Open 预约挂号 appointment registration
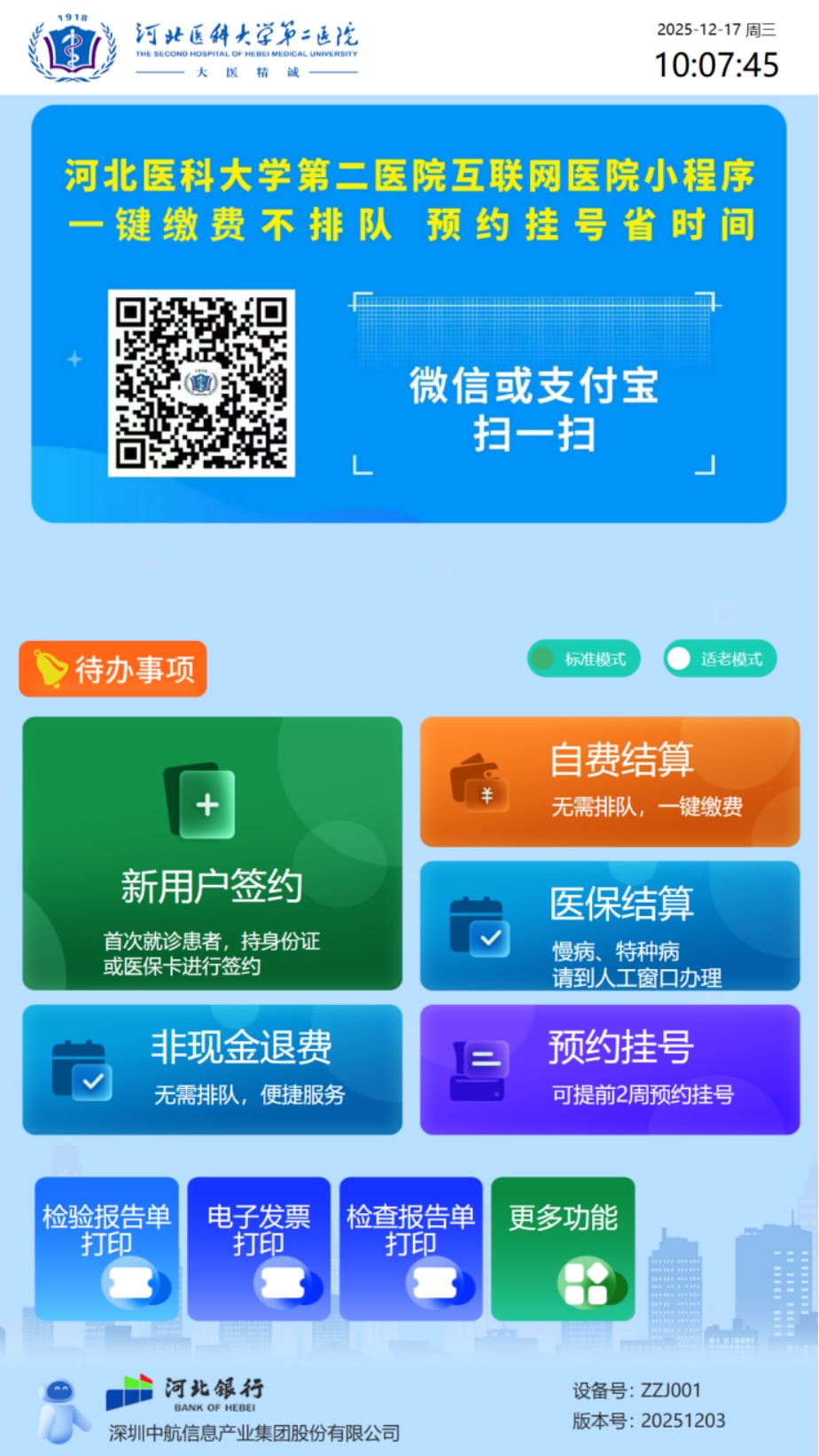Screen dimensions: 819x1456 click(x=610, y=1069)
